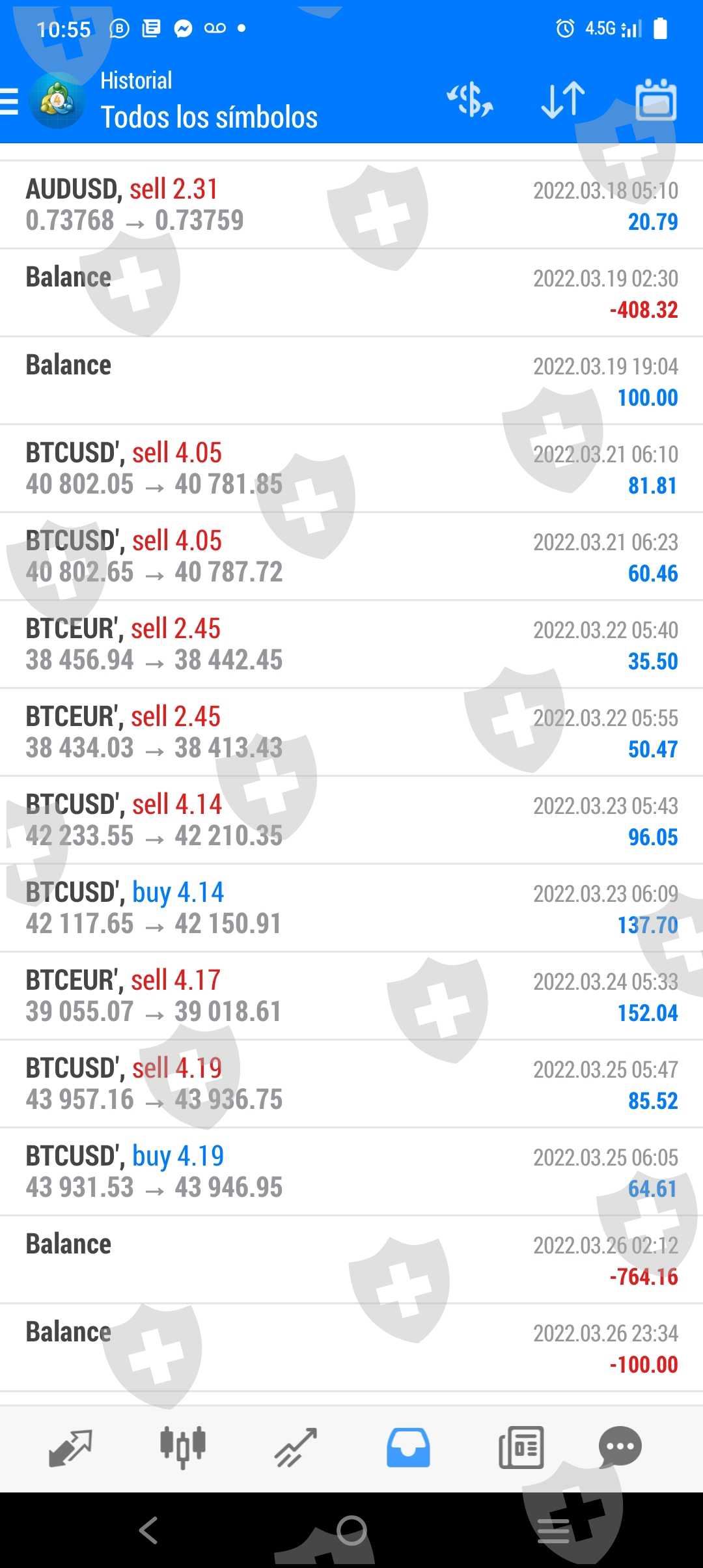Go to the home screen
Viewport: 703px width, 1568px height.
[x=351, y=1530]
